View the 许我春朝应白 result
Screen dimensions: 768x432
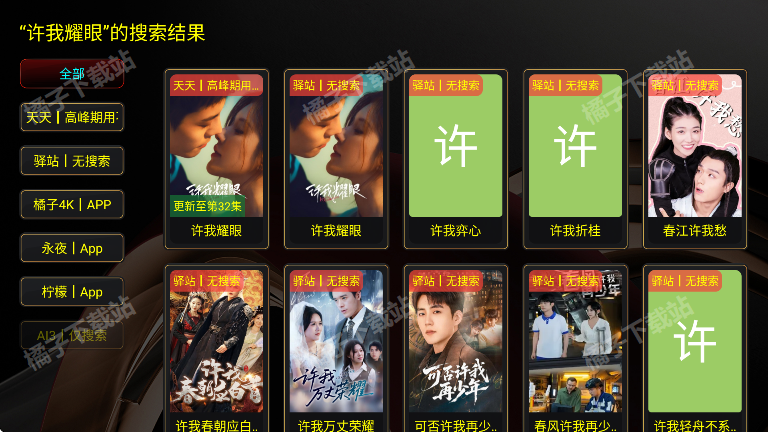(x=216, y=350)
